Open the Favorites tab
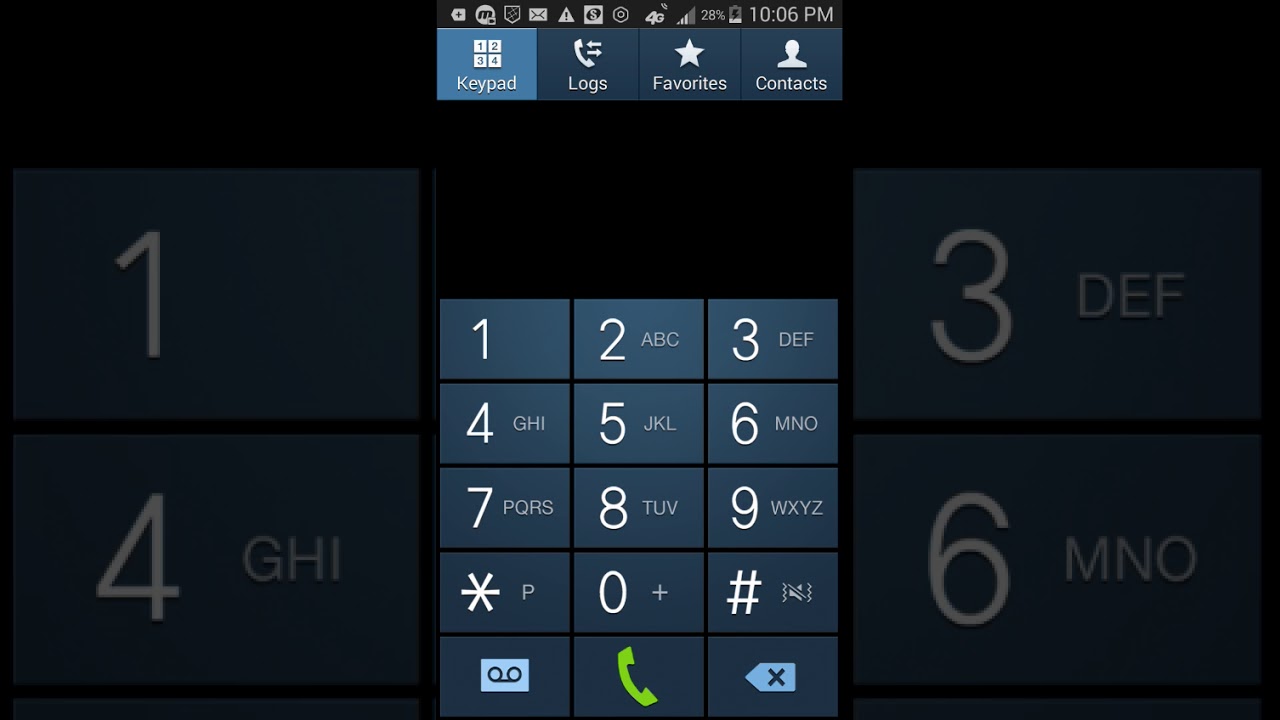 coord(690,64)
